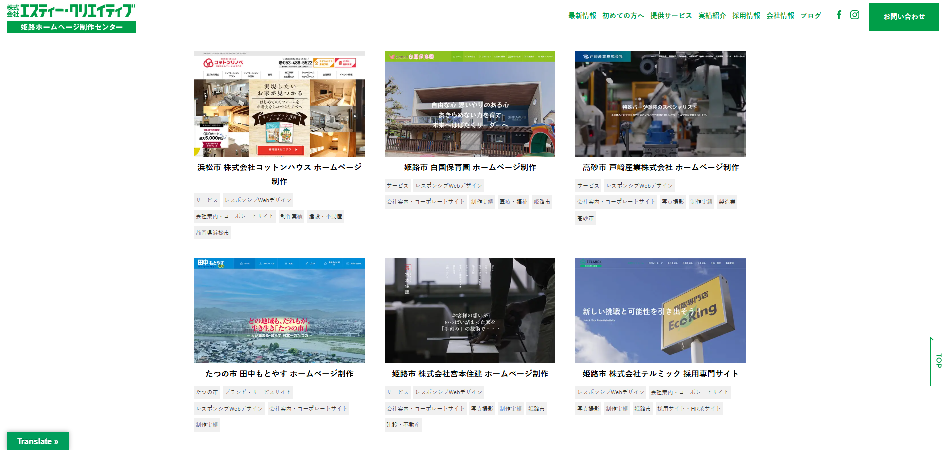Open the テルミック 採用専門サイト card
Image resolution: width=948 pixels, height=450 pixels.
coord(660,310)
